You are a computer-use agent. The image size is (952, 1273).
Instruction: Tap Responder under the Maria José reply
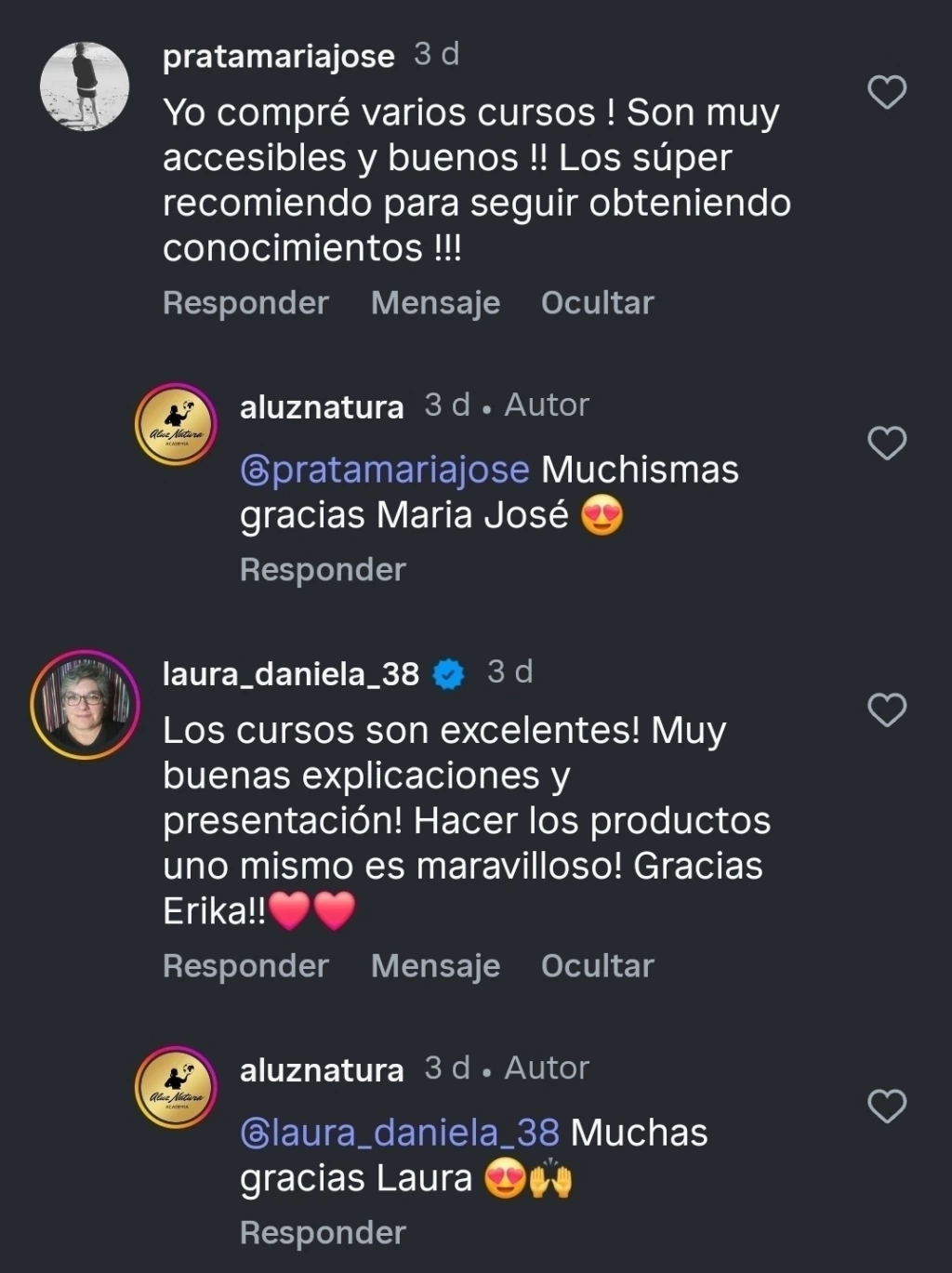pyautogui.click(x=323, y=569)
